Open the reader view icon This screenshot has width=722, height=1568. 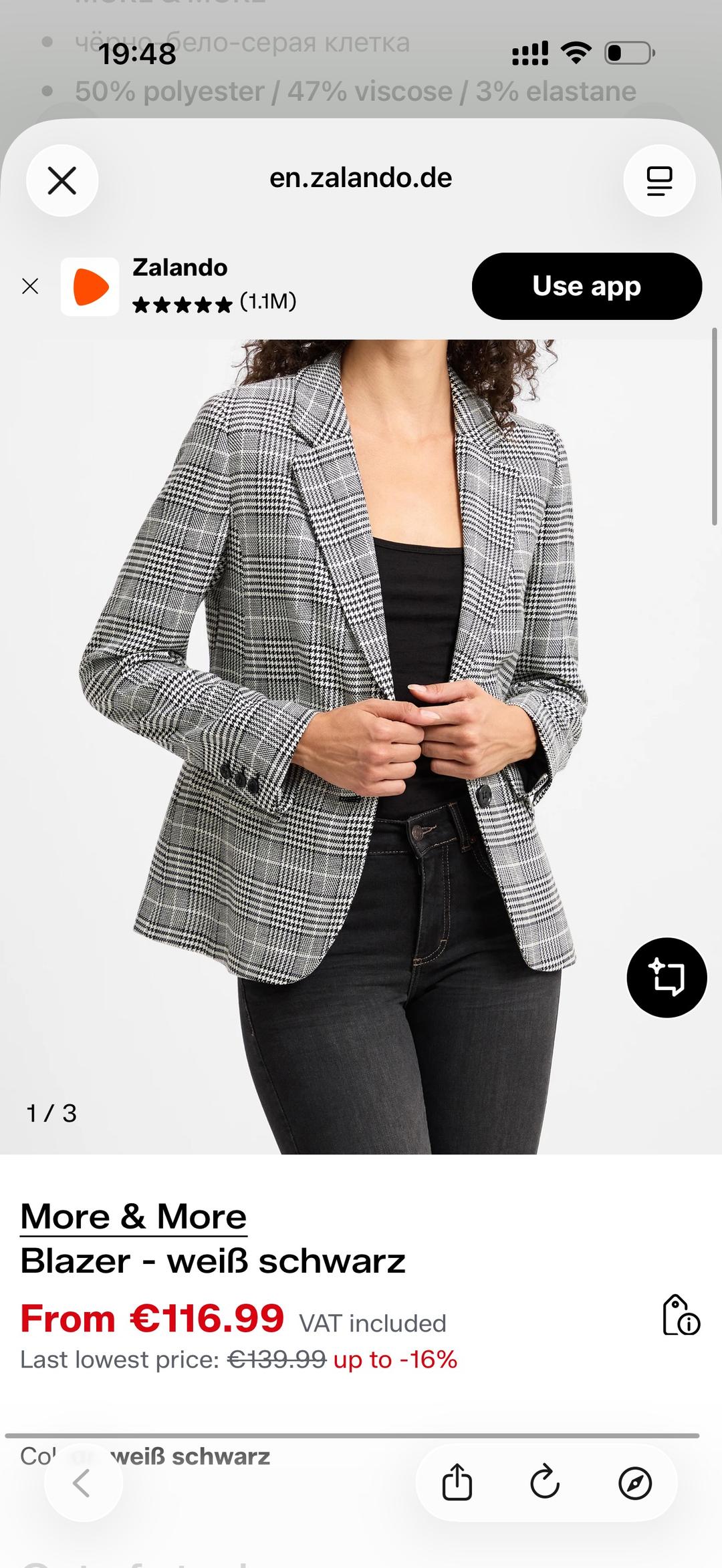coord(659,180)
